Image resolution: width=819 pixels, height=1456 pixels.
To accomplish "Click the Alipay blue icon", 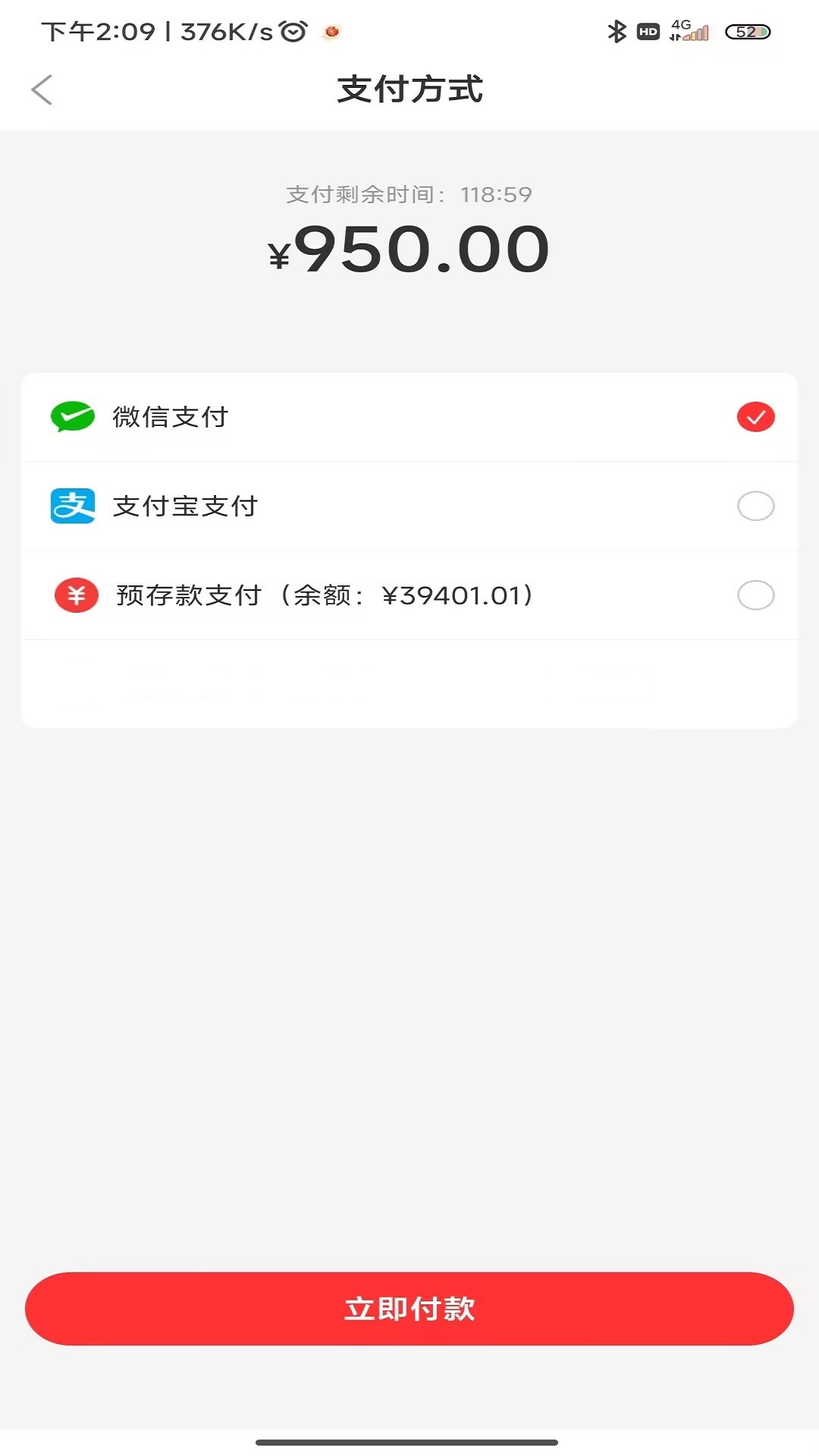I will click(72, 507).
